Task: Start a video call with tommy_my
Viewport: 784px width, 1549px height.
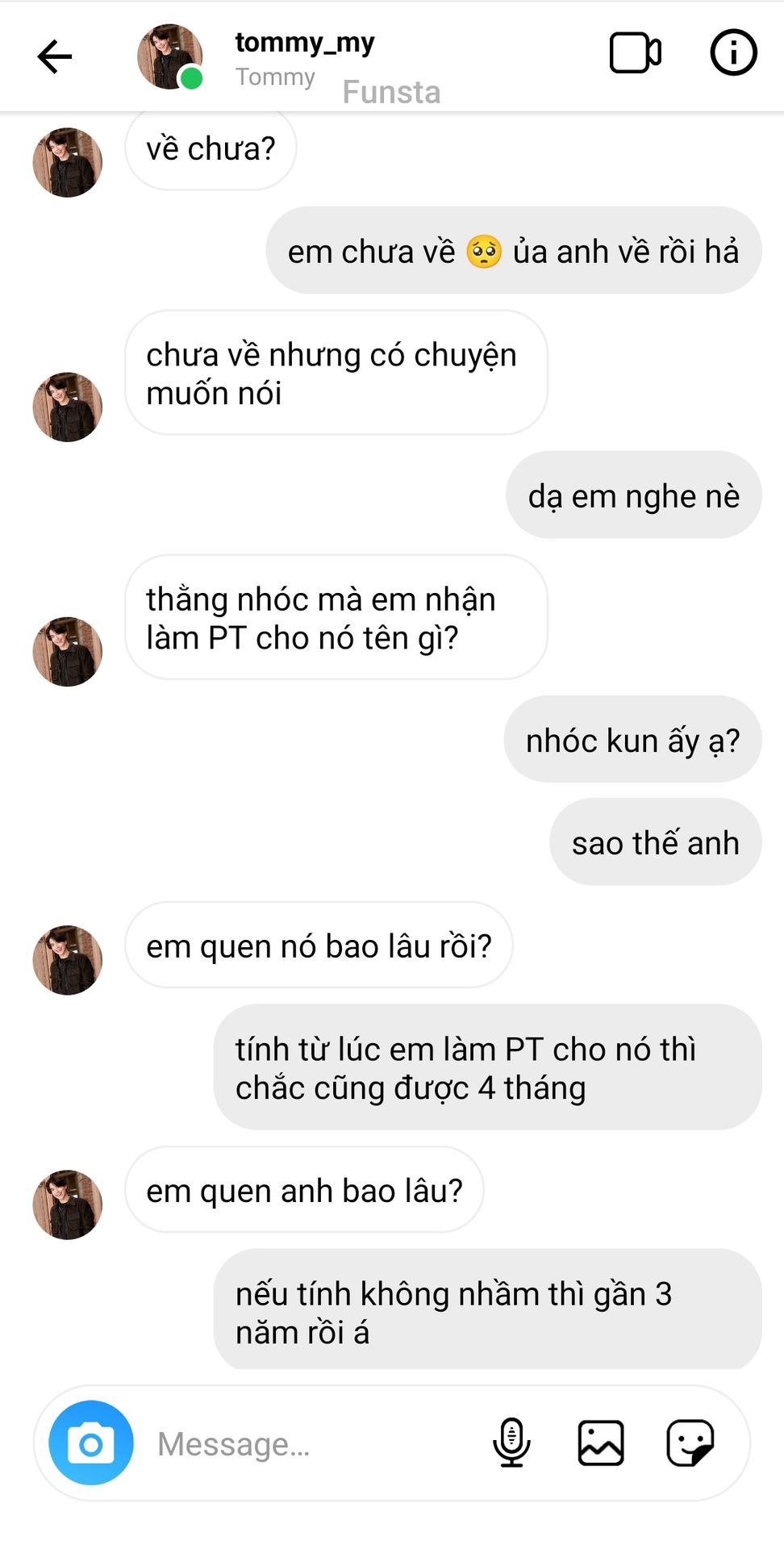Action: [635, 53]
